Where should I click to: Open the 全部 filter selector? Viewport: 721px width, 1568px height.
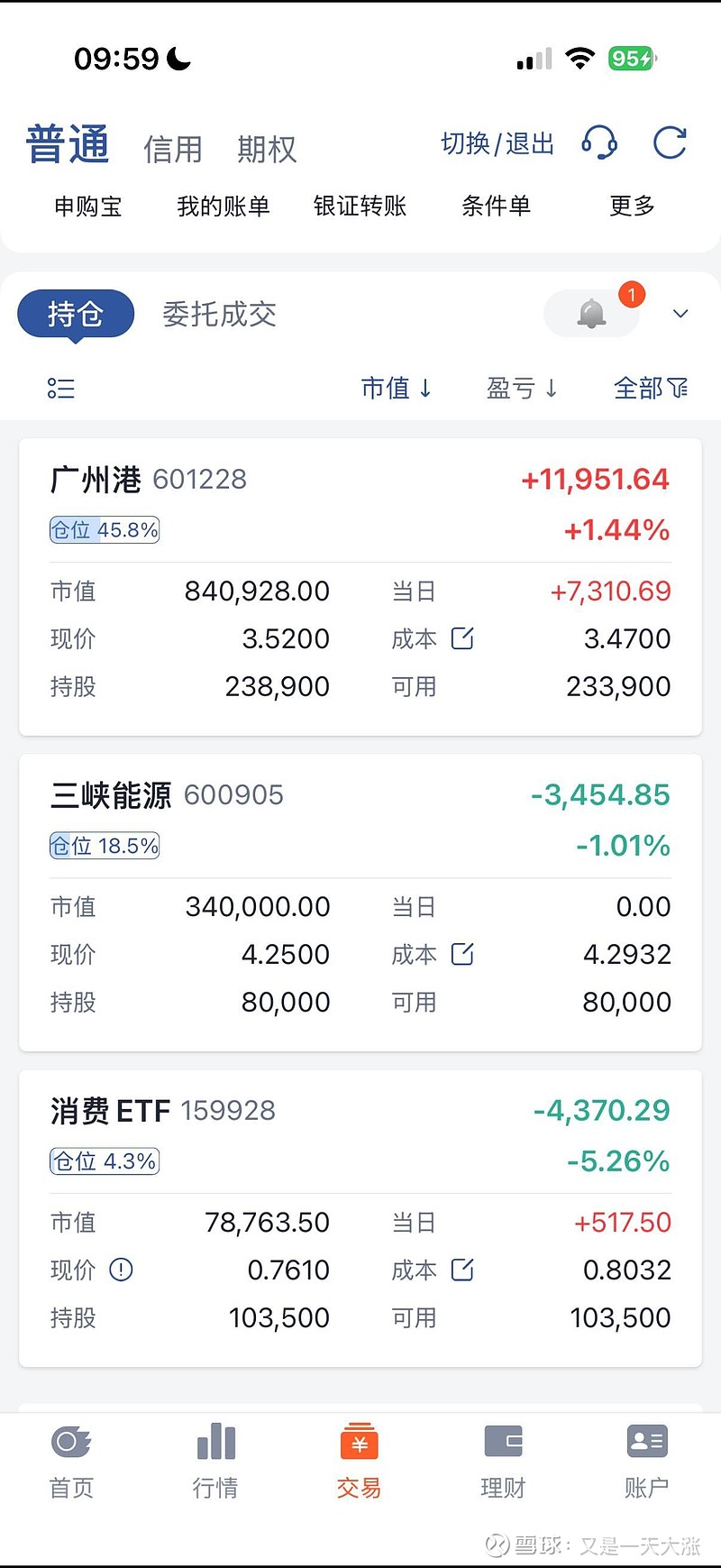[x=651, y=388]
